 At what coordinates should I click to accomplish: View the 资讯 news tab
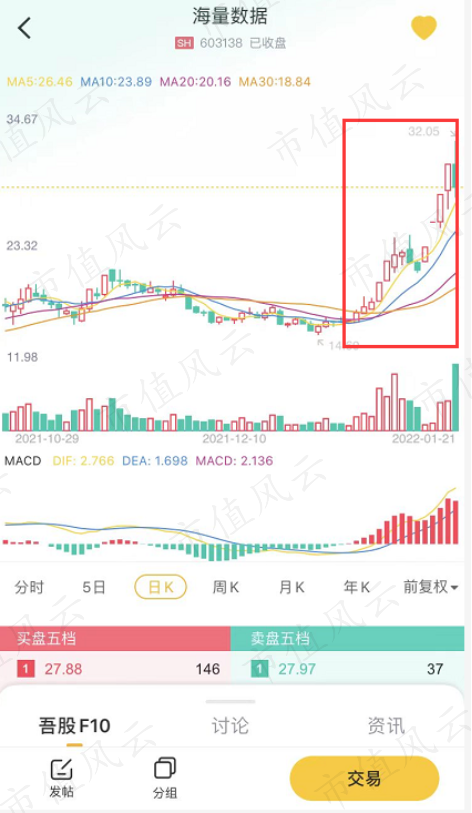[x=386, y=726]
